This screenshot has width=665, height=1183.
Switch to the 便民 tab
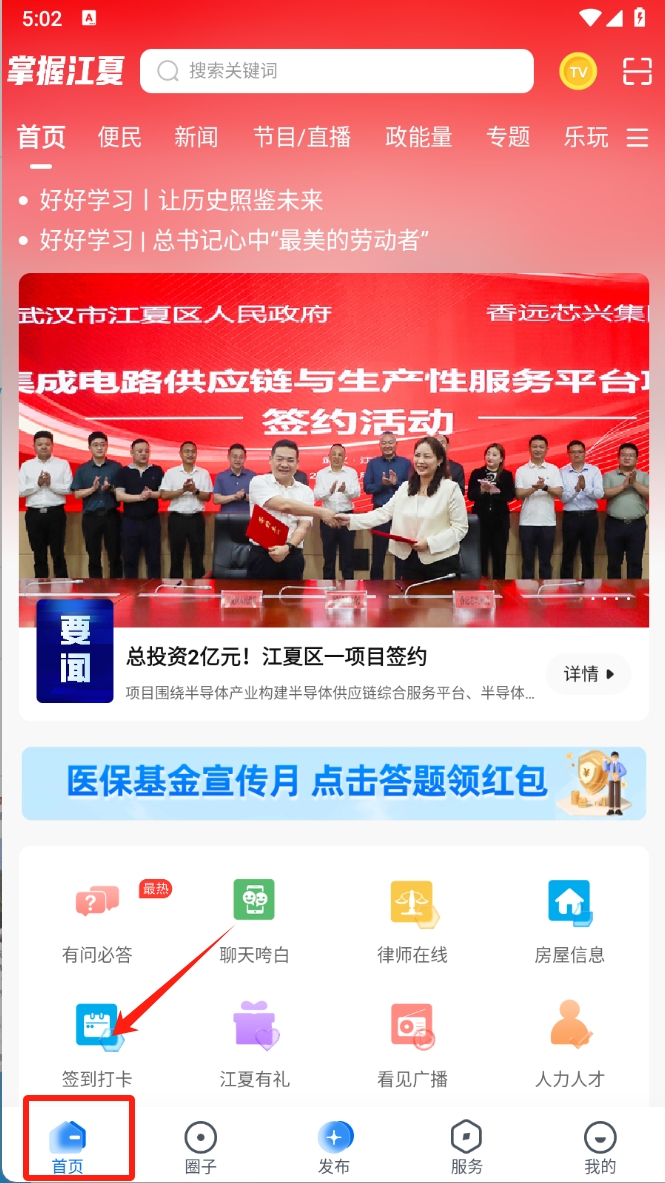pyautogui.click(x=120, y=137)
